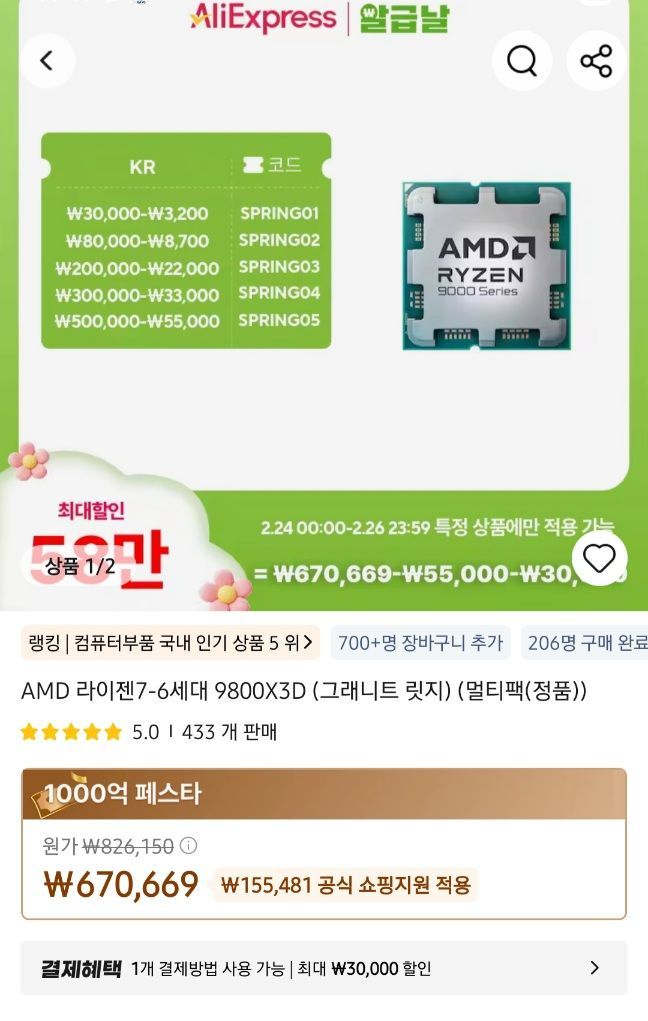Show info about the original price
Viewport: 648px width, 1021px height.
coord(189,846)
